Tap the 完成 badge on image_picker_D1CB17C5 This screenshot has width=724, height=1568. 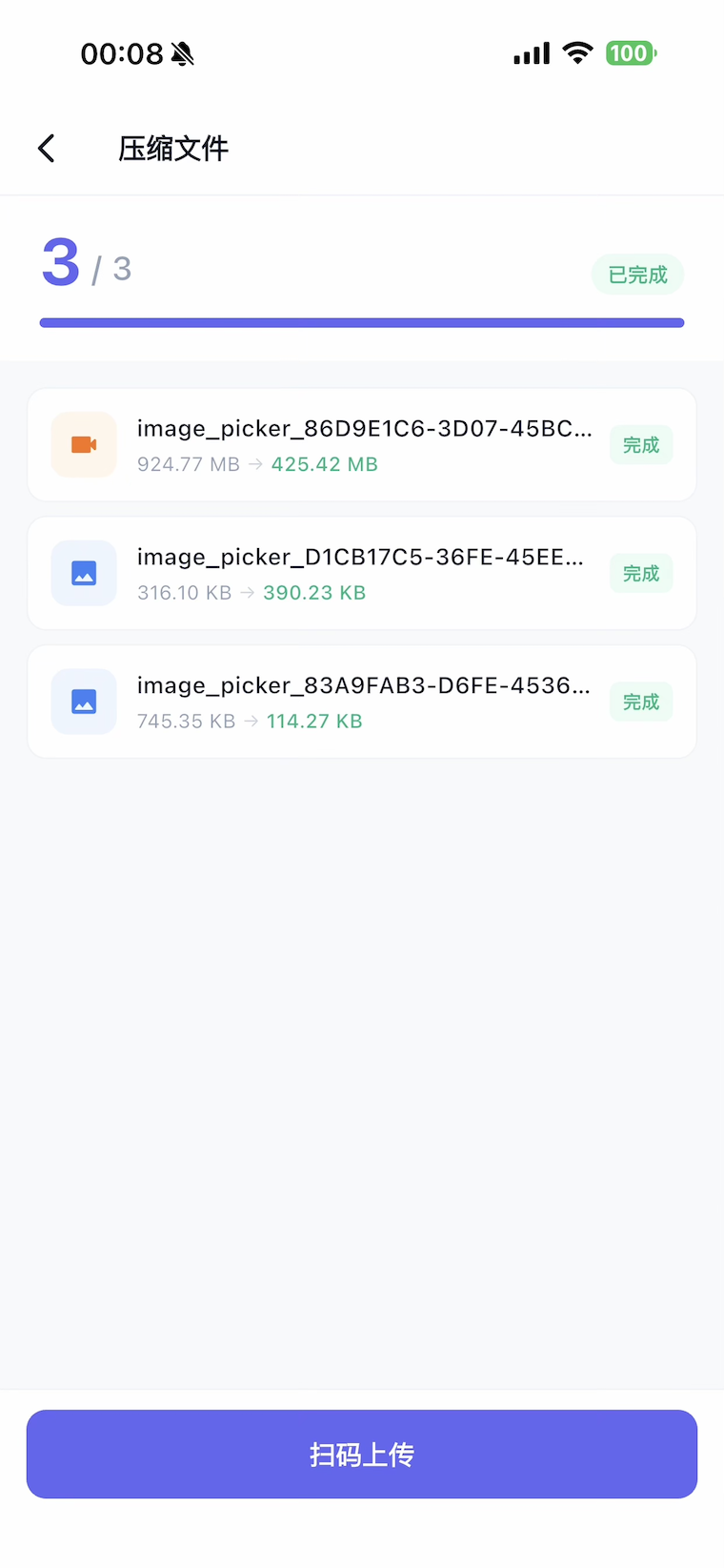[640, 573]
